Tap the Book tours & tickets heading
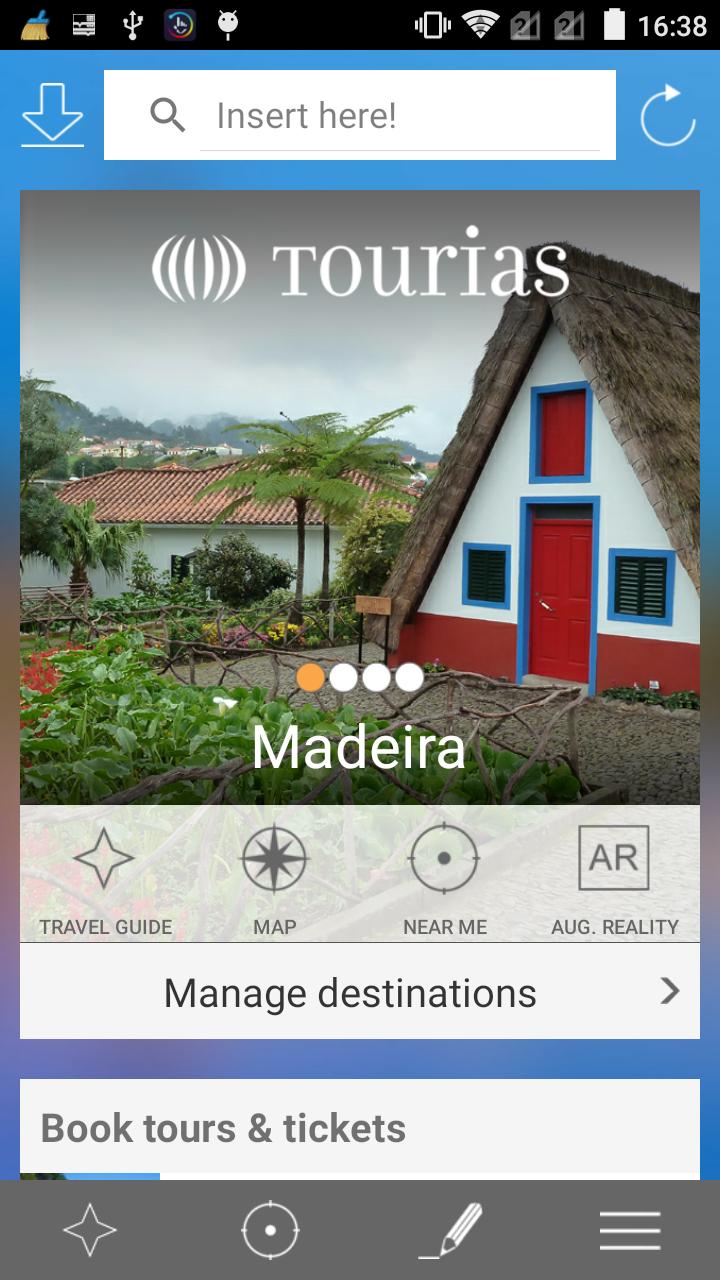 pos(222,1127)
